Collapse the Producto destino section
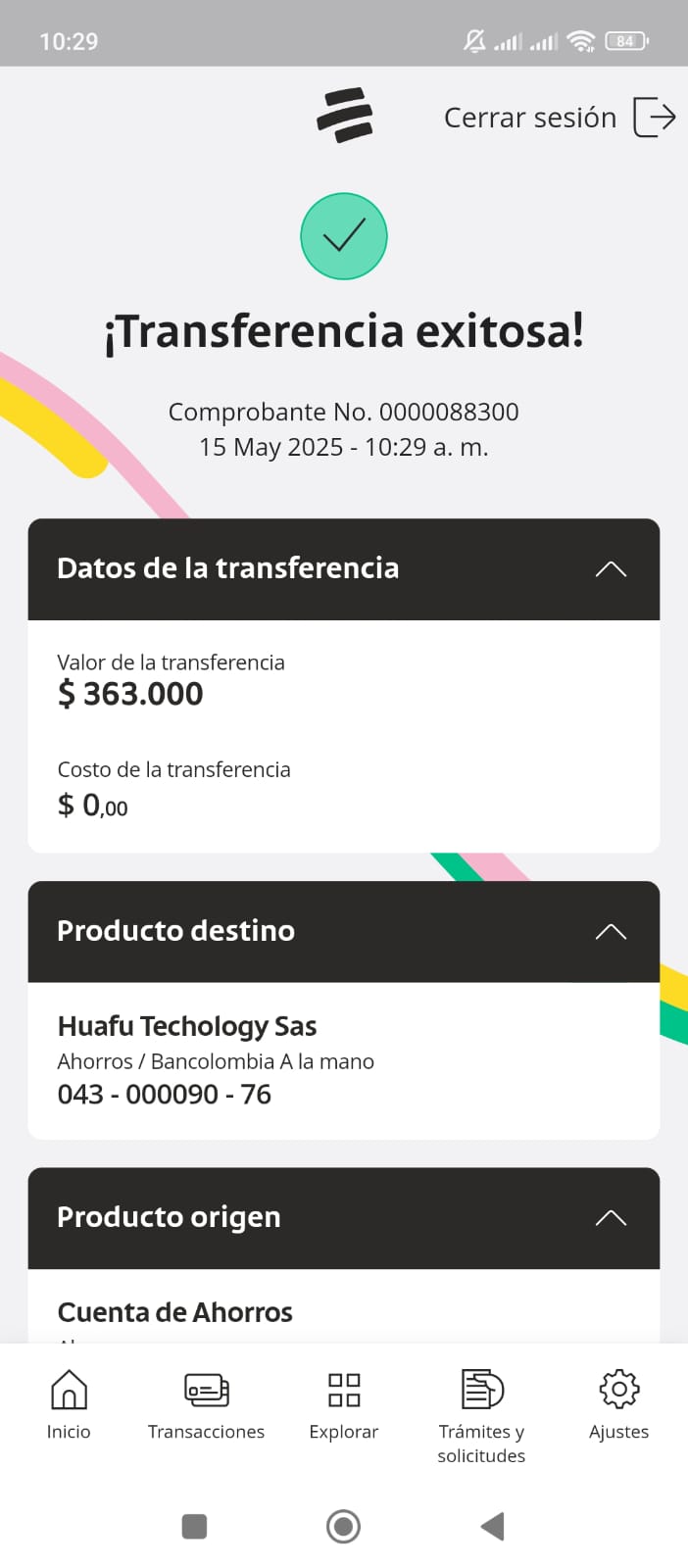The width and height of the screenshot is (688, 1568). point(611,932)
